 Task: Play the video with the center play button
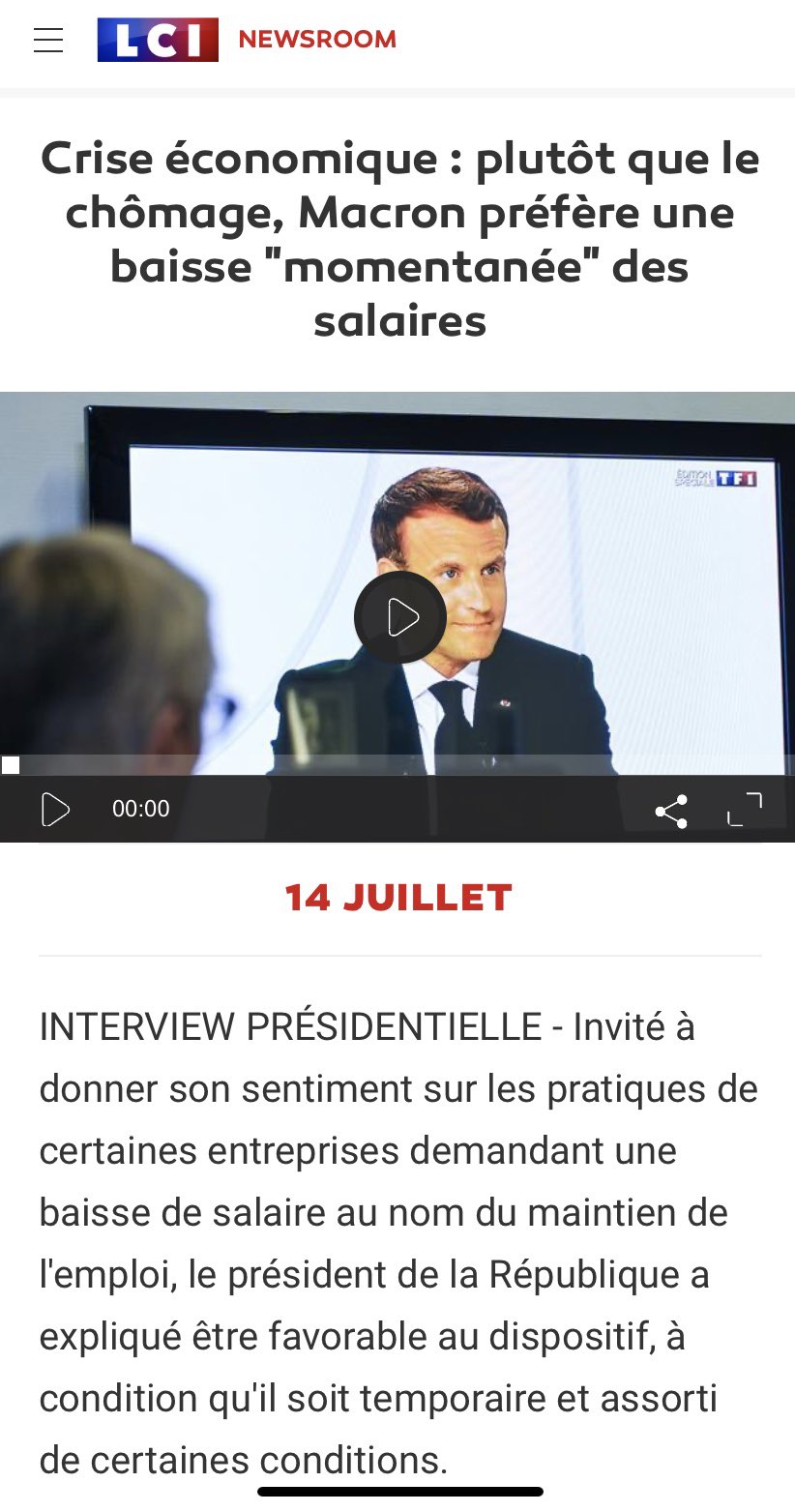pyautogui.click(x=399, y=616)
